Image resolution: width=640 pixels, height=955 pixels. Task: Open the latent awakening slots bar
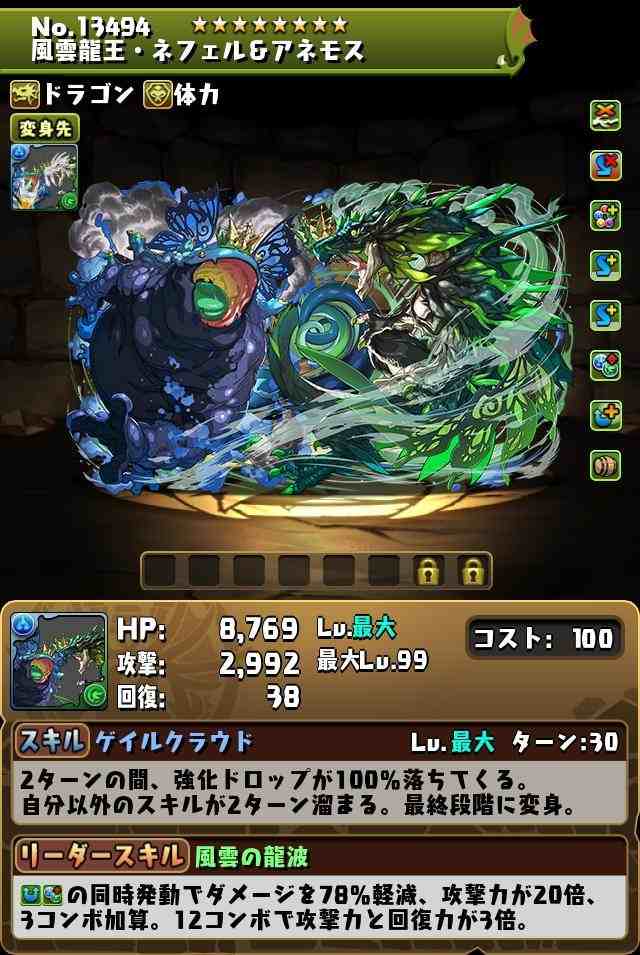316,571
